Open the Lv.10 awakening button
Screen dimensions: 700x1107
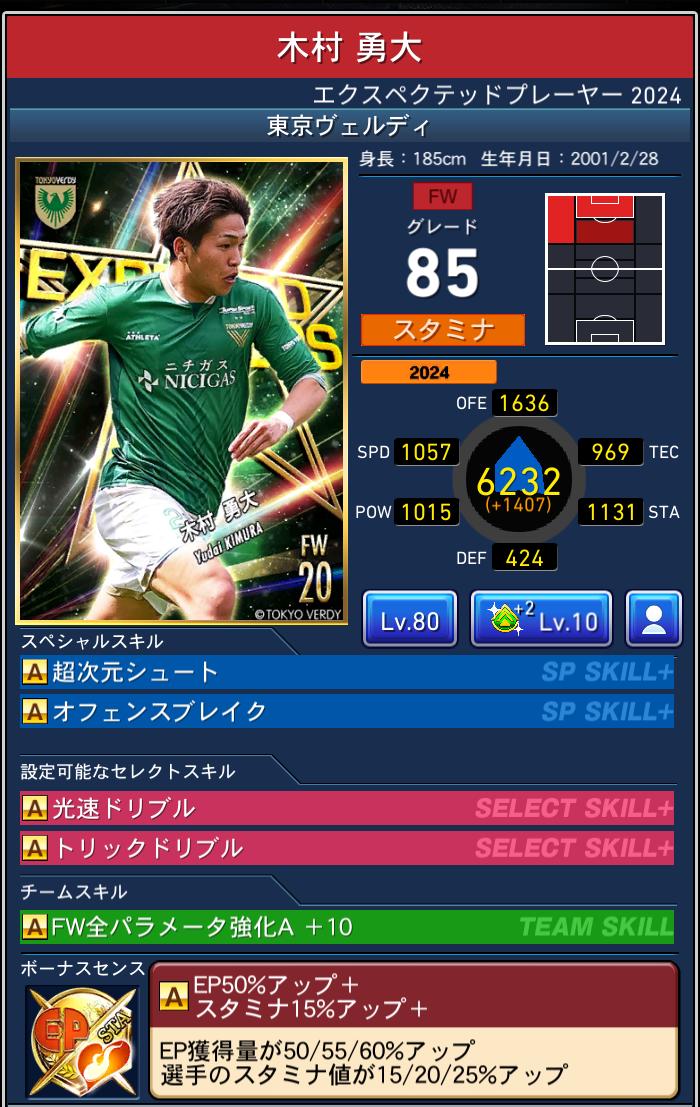click(x=541, y=620)
